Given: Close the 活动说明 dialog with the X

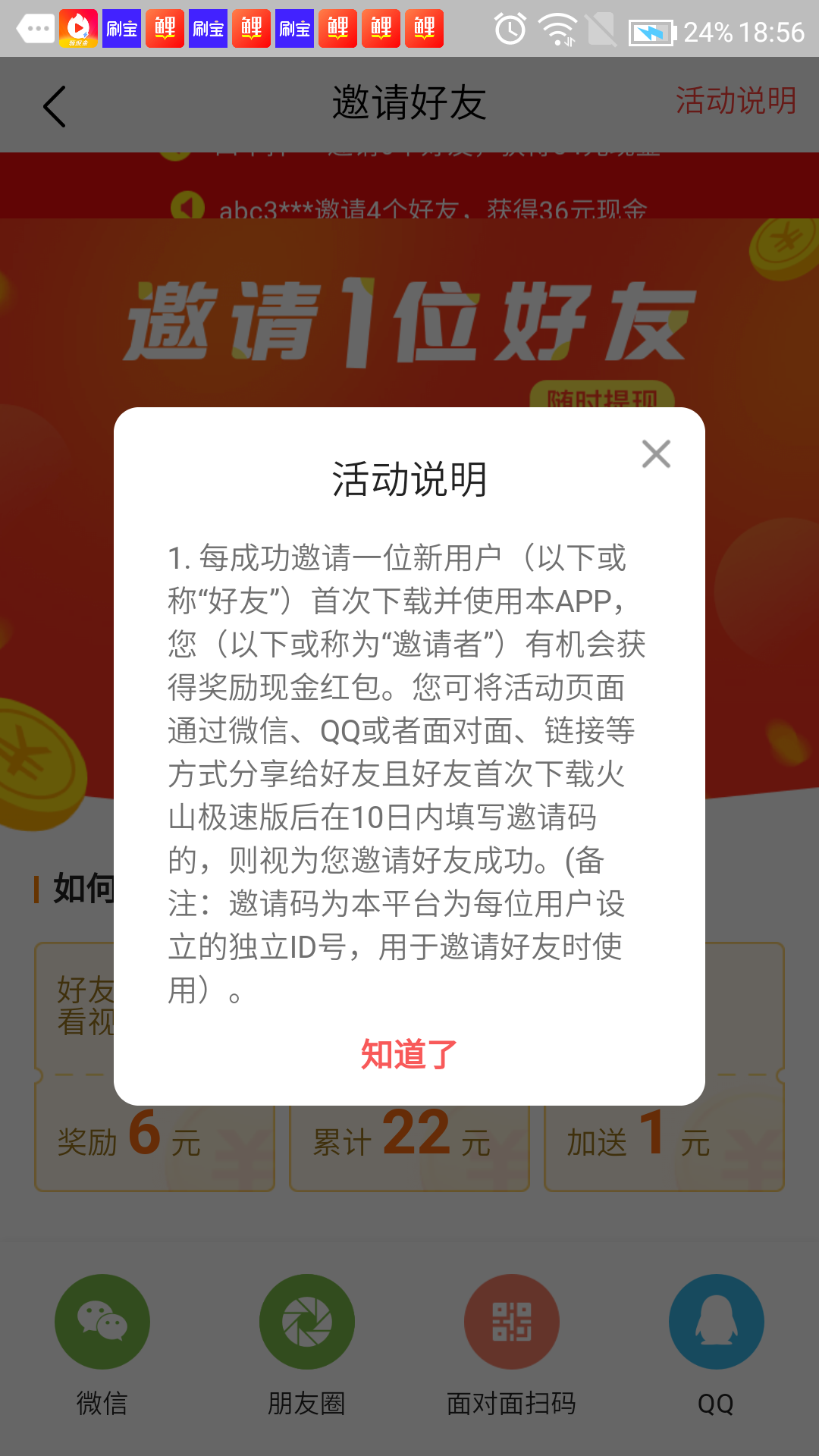Looking at the screenshot, I should [656, 454].
